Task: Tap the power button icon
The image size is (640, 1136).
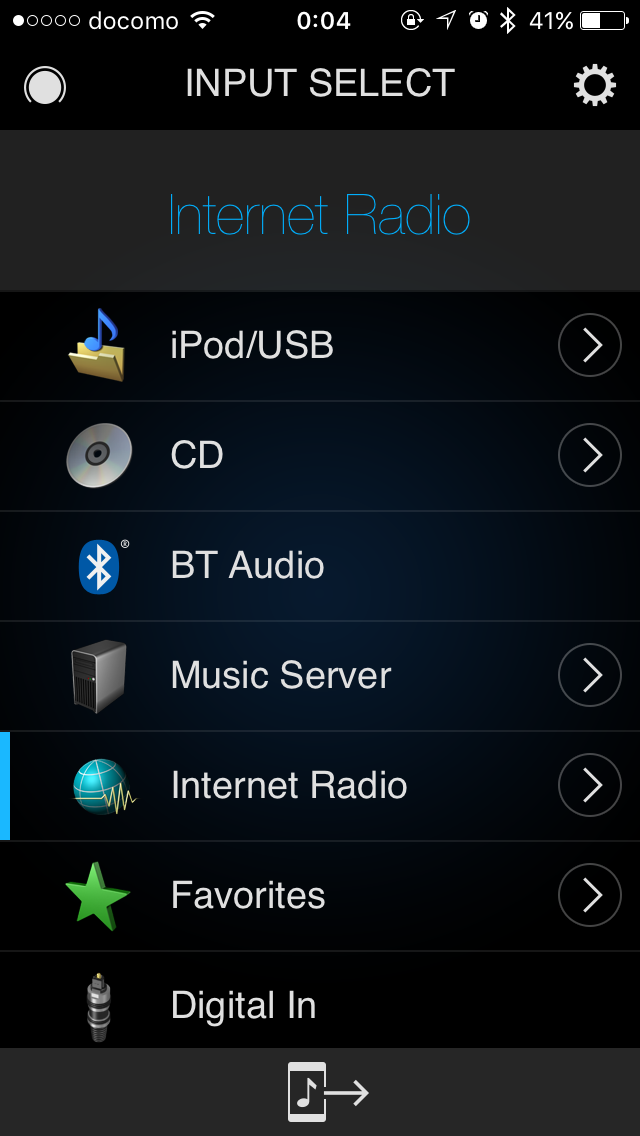Action: pyautogui.click(x=45, y=87)
